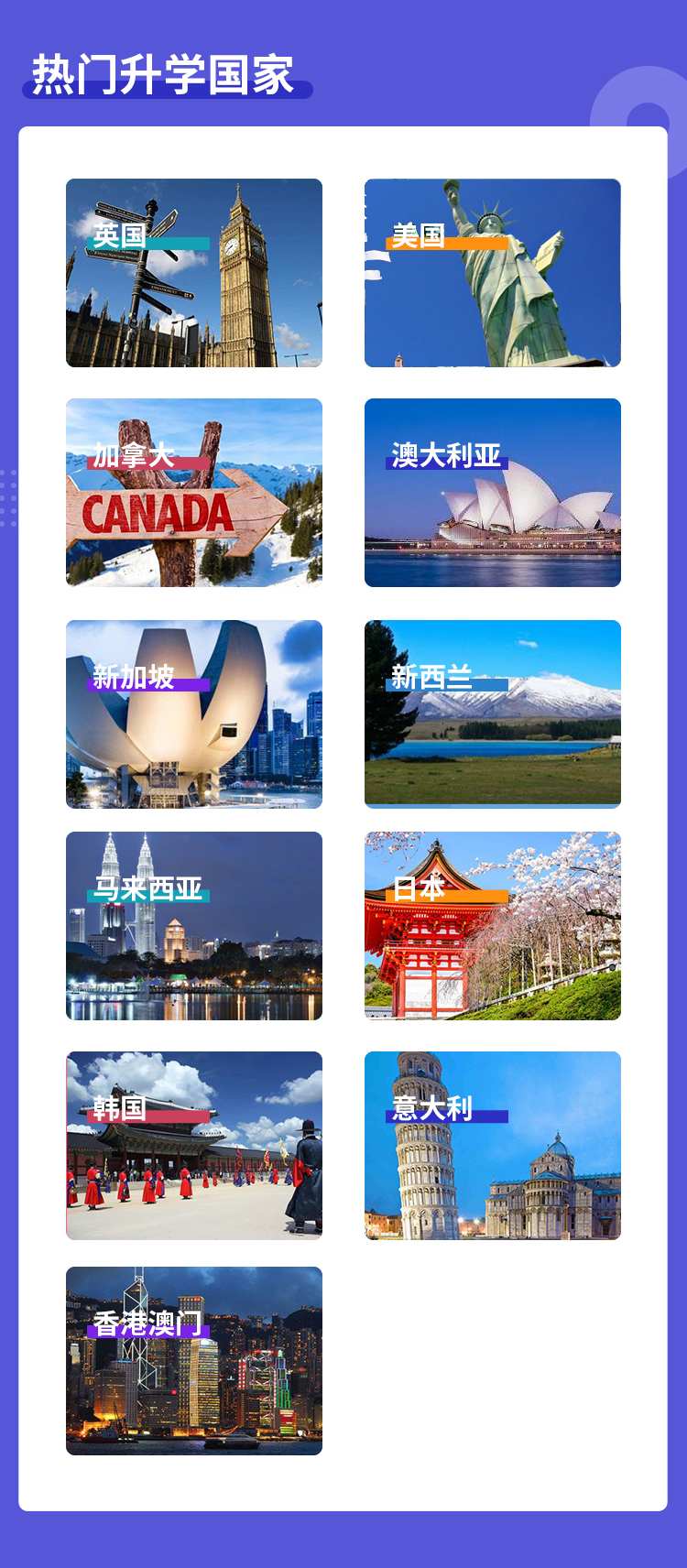Choose the 新西兰 tile
This screenshot has width=687, height=1568.
[x=493, y=714]
